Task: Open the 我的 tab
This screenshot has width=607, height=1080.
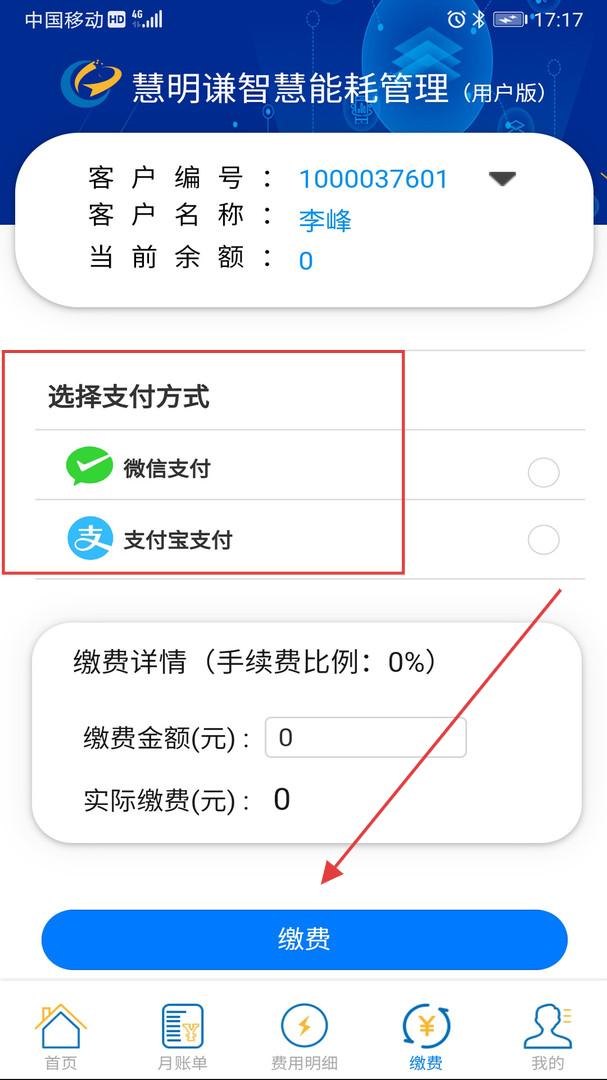Action: point(547,1037)
